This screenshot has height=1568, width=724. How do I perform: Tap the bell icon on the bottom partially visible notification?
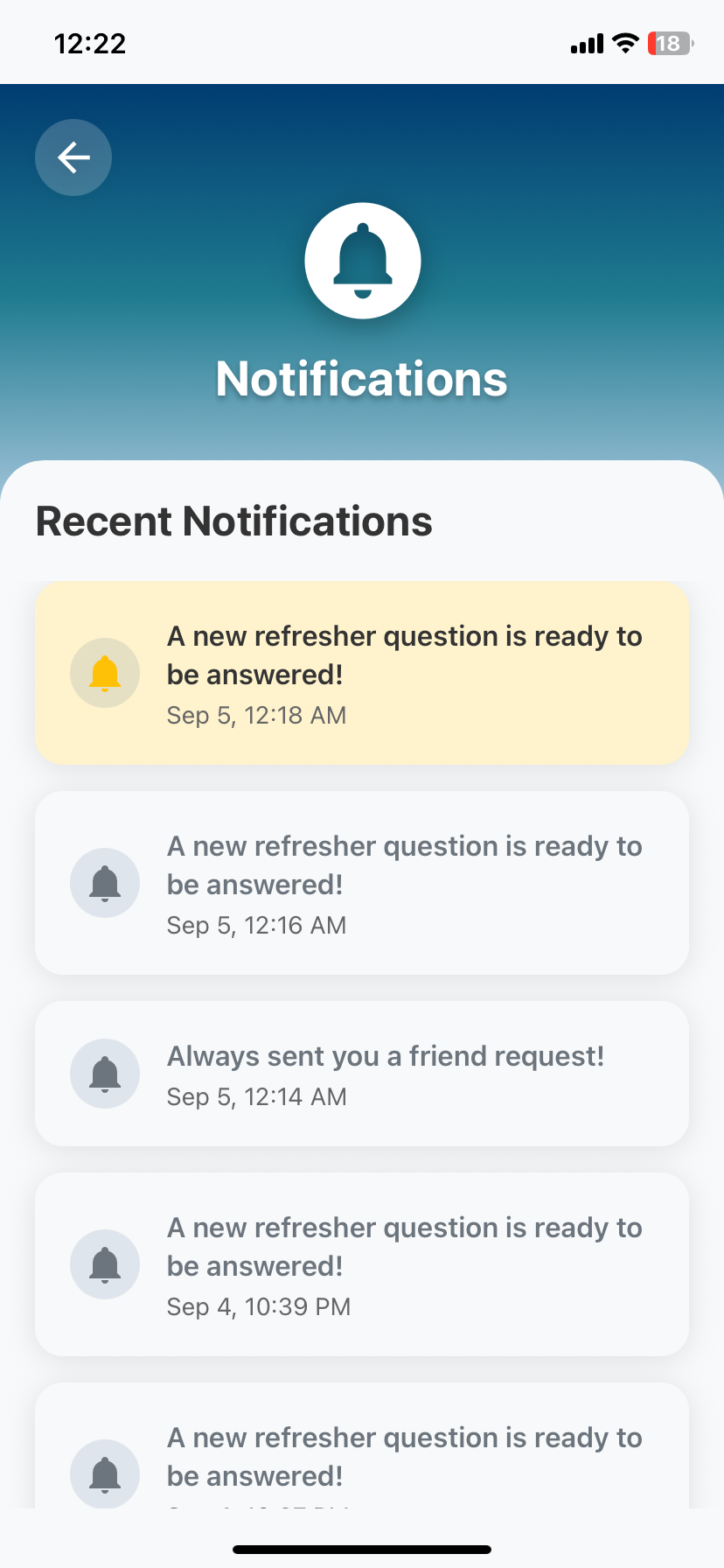tap(104, 1474)
